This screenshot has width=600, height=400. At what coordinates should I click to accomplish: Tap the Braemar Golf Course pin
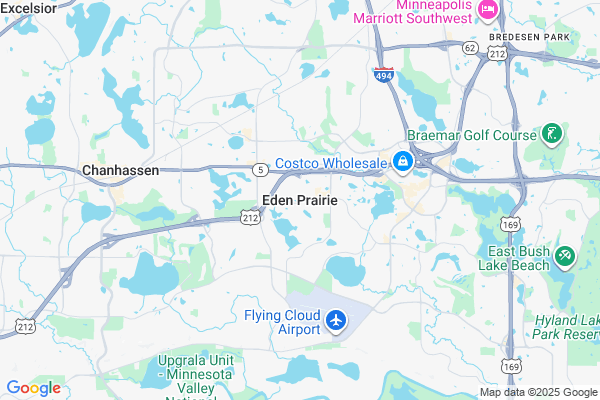[x=551, y=134]
